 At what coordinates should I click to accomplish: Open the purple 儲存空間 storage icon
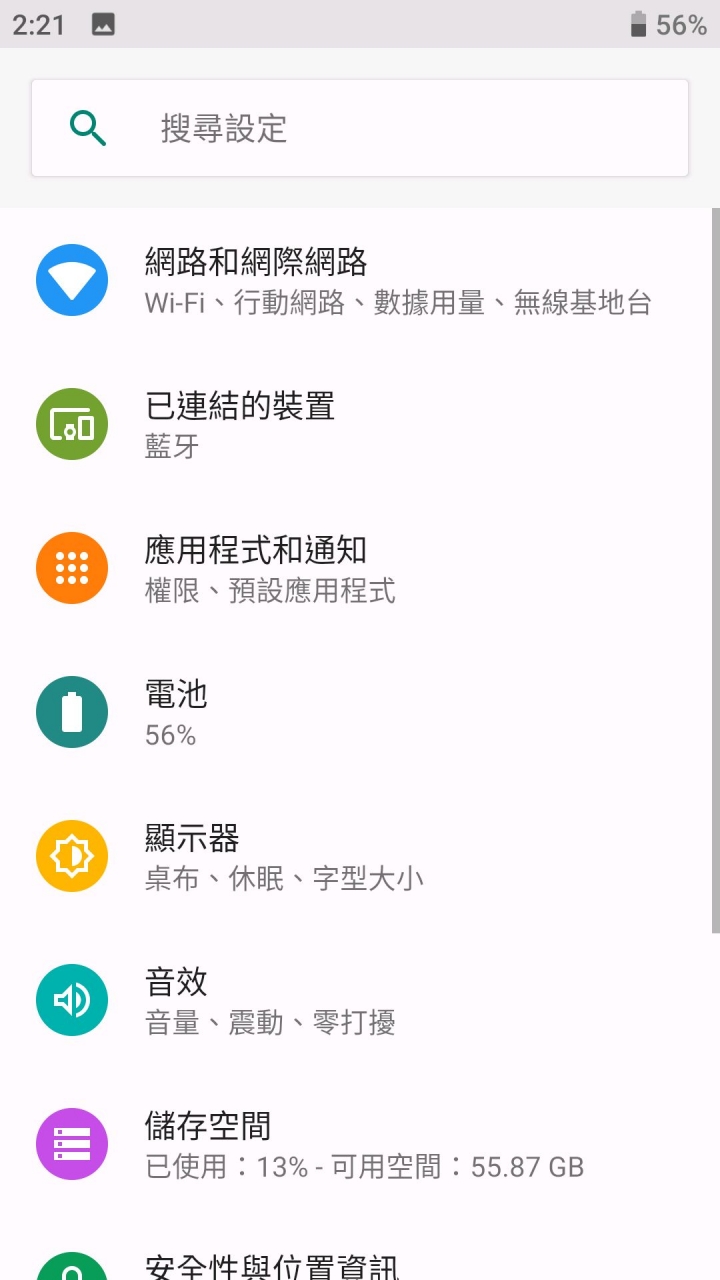coord(71,1144)
